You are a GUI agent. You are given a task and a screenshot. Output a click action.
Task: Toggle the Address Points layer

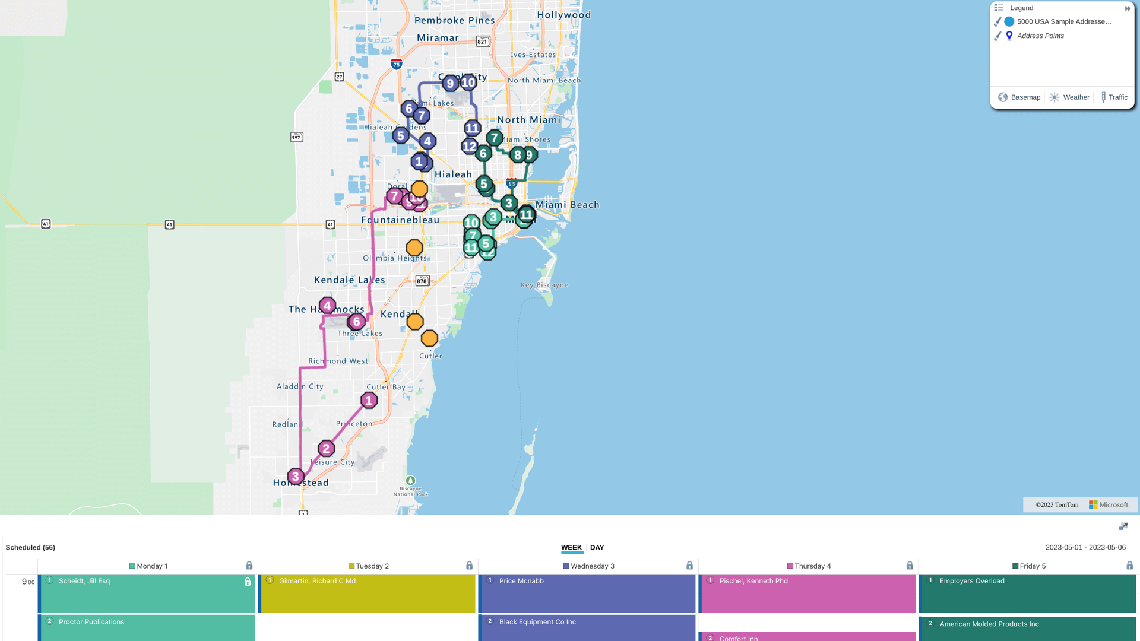tap(997, 36)
